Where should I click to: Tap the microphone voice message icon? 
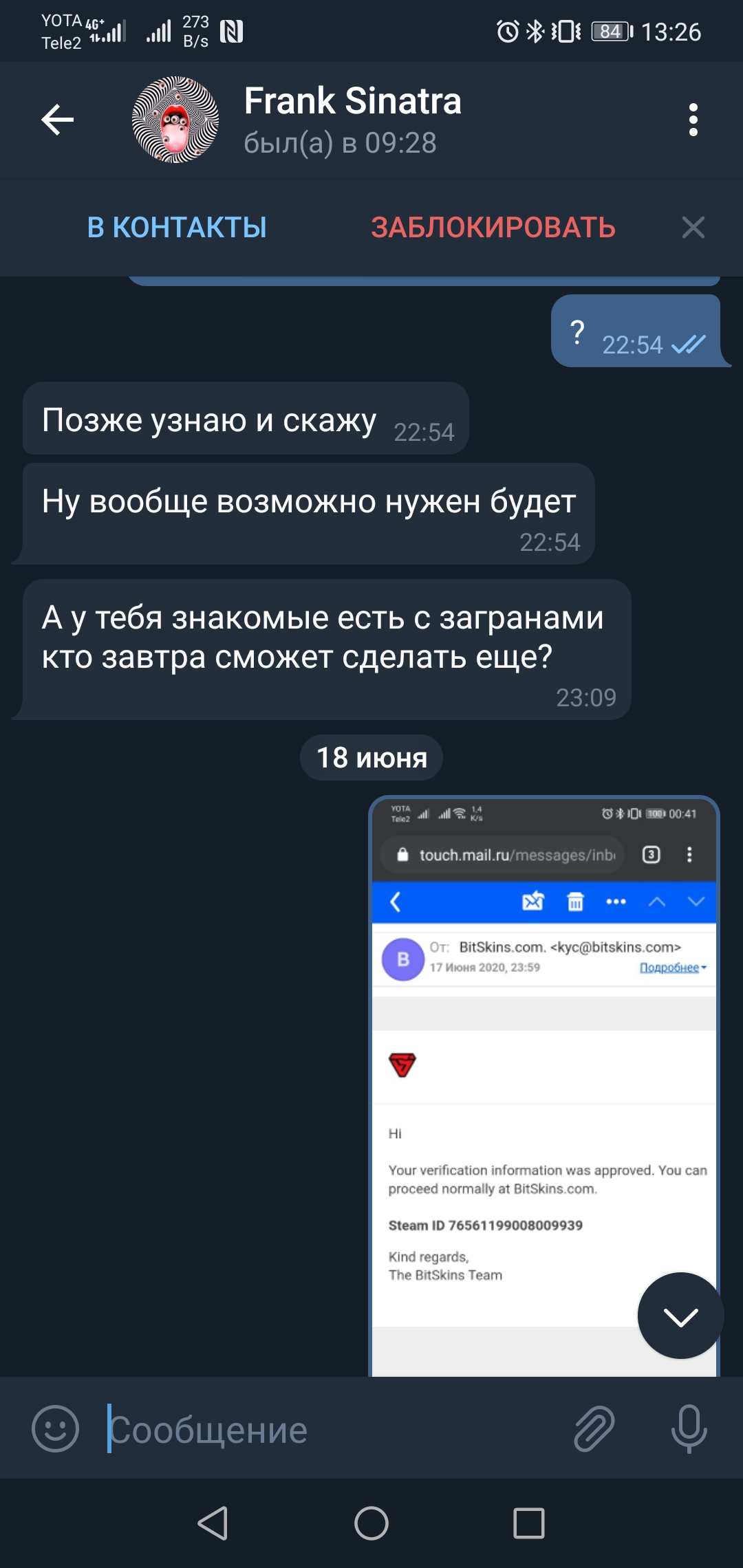pyautogui.click(x=689, y=1428)
